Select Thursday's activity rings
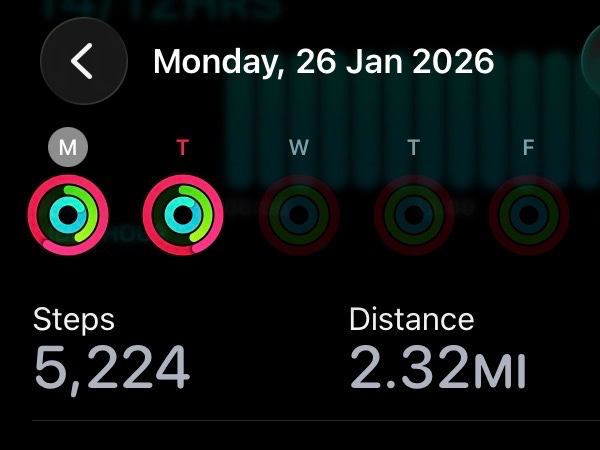 click(414, 216)
